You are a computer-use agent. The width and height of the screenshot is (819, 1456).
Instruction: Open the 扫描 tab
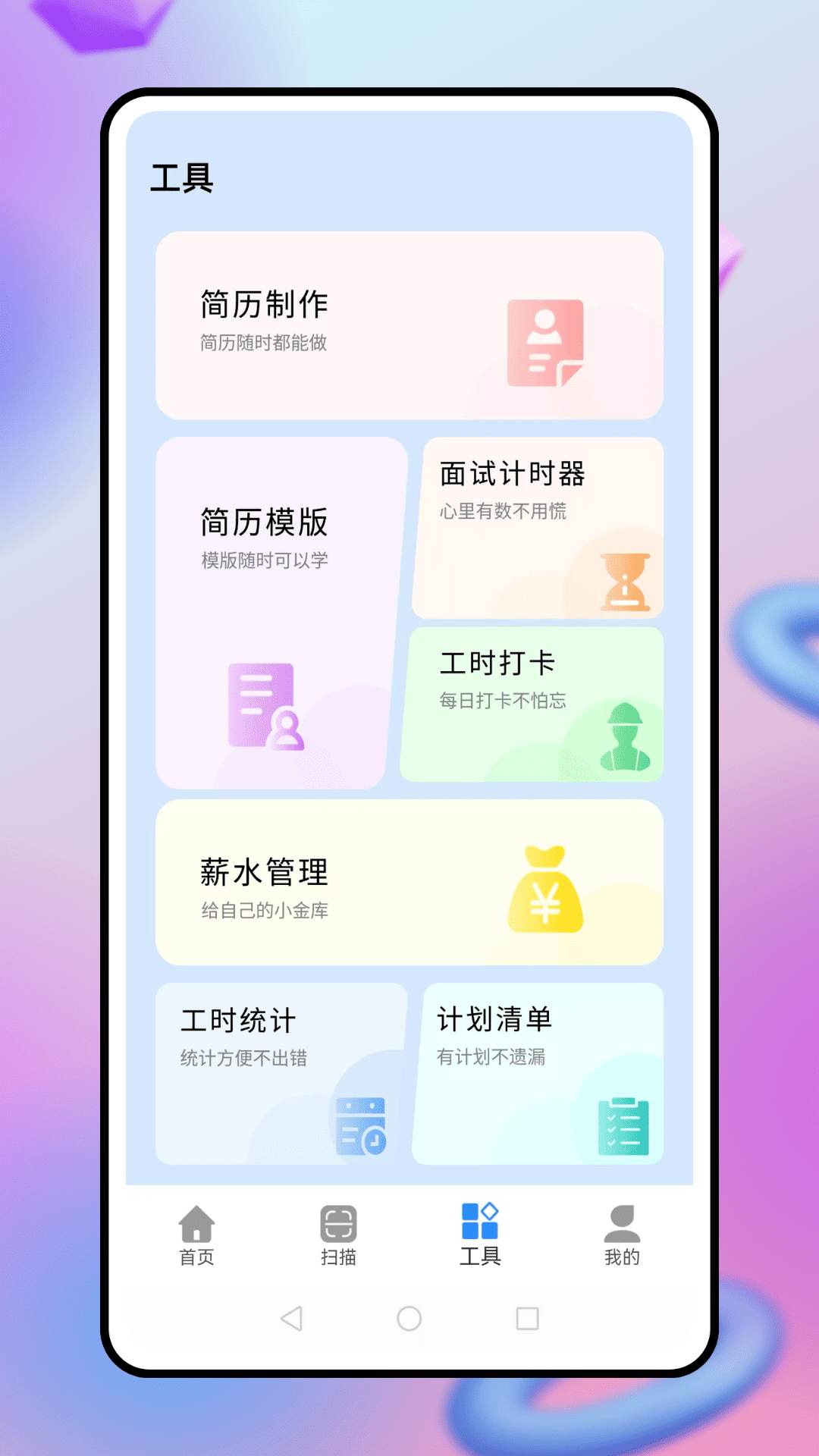[x=339, y=1236]
